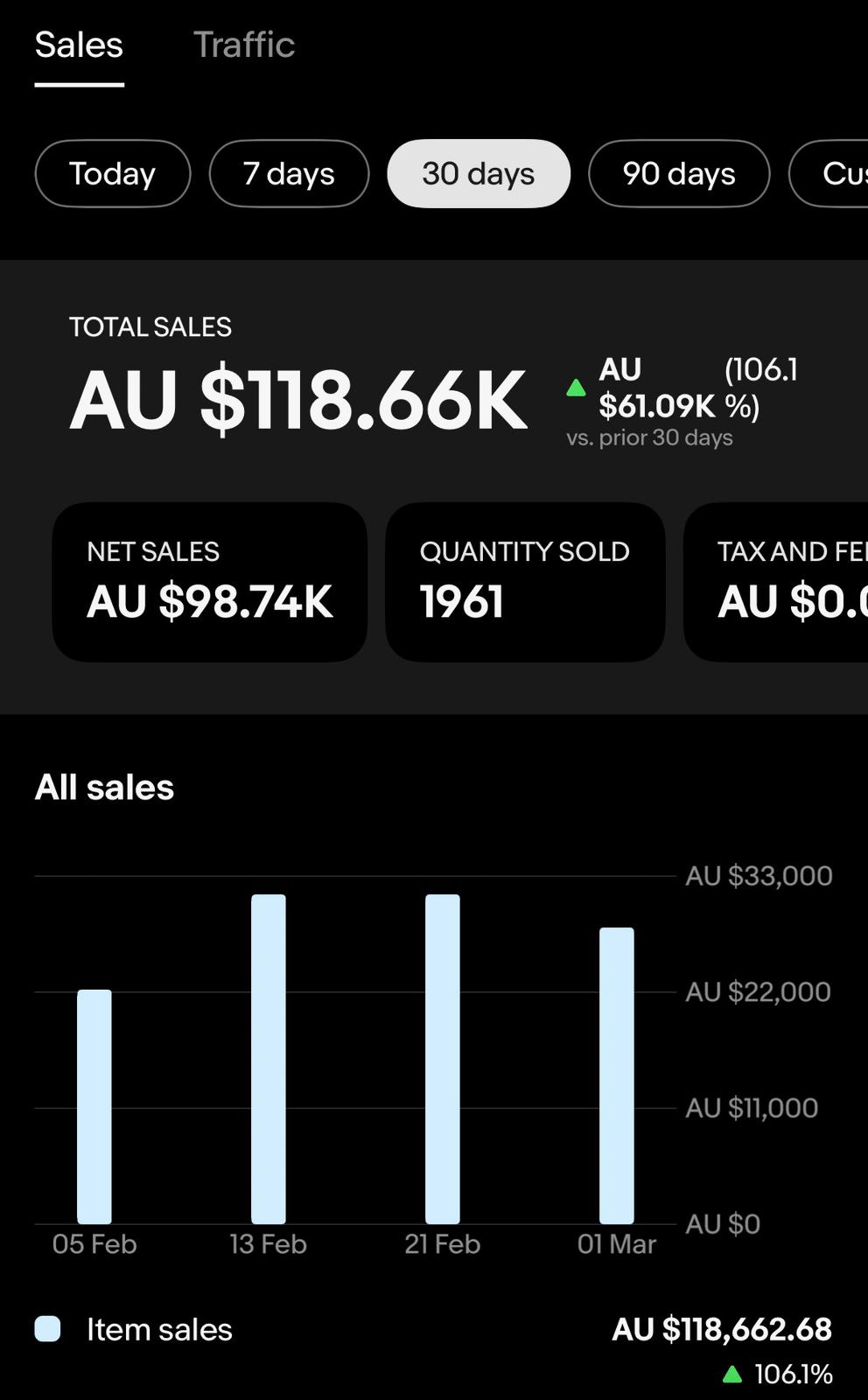Image resolution: width=868 pixels, height=1400 pixels.
Task: Tap the Total Sales figure
Action: click(x=300, y=400)
